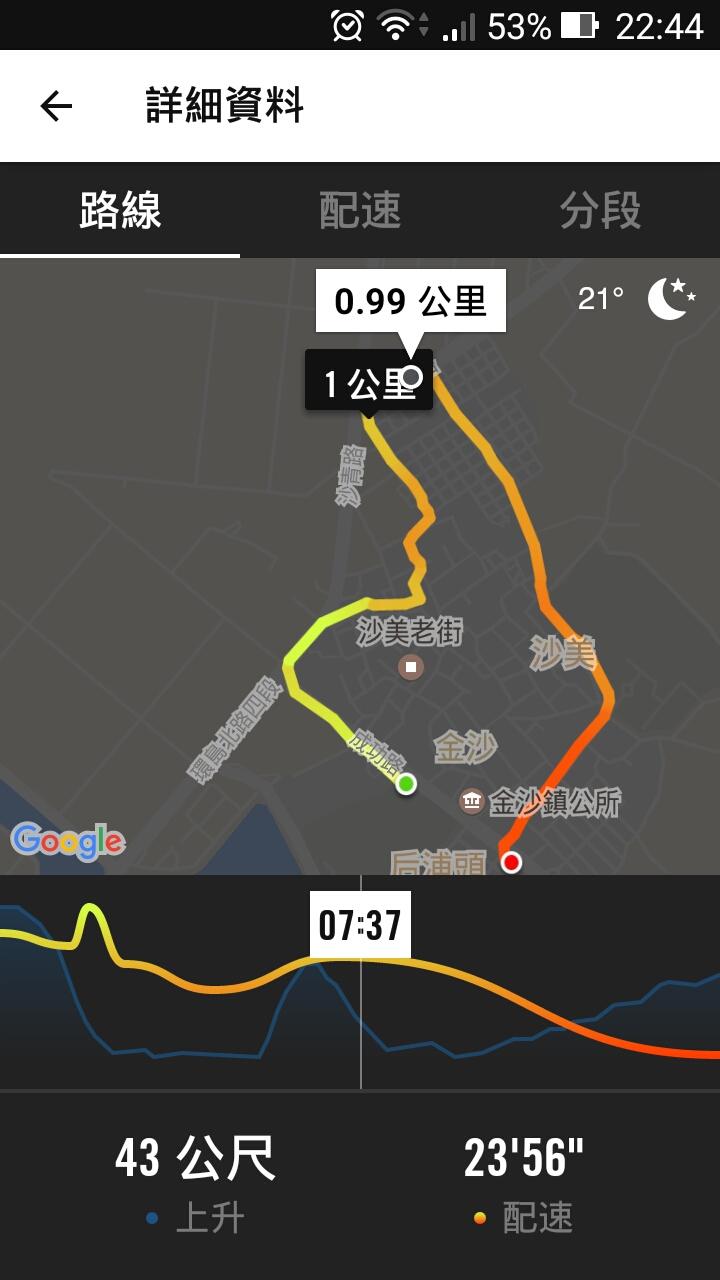Tap the 1 公里 kilometer marker on map
The height and width of the screenshot is (1280, 720).
(368, 382)
